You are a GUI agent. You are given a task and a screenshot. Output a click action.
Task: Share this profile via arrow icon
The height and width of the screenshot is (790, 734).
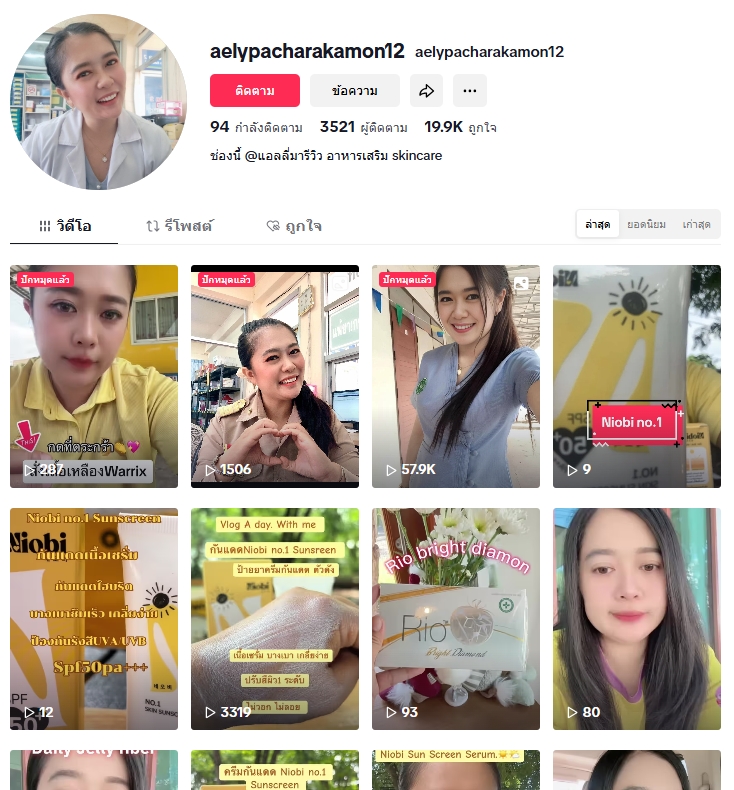point(426,90)
